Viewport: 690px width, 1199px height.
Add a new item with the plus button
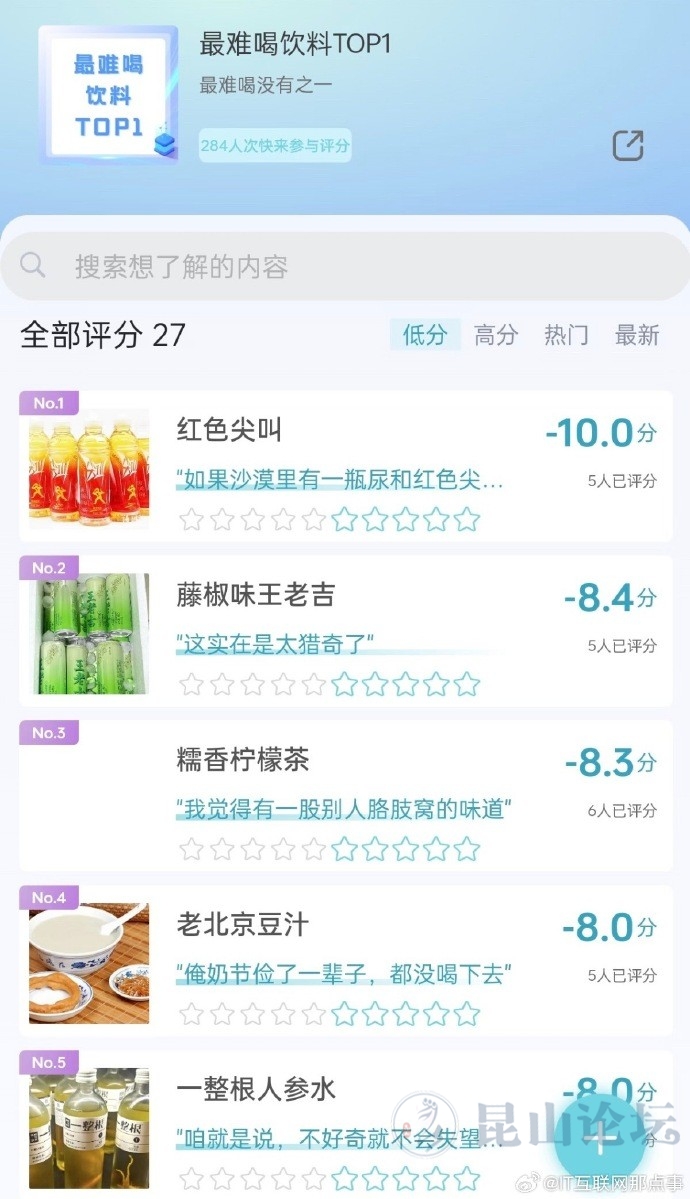601,1140
